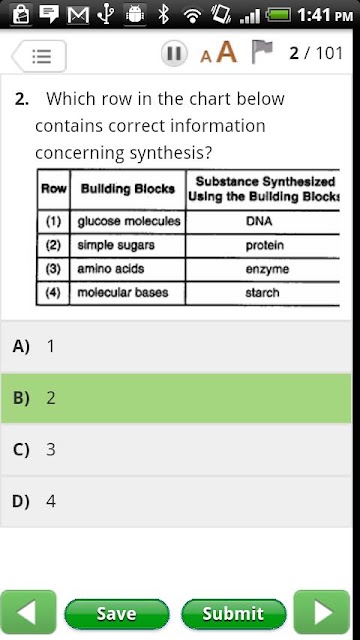
Task: Go to the next question
Action: pos(322,612)
